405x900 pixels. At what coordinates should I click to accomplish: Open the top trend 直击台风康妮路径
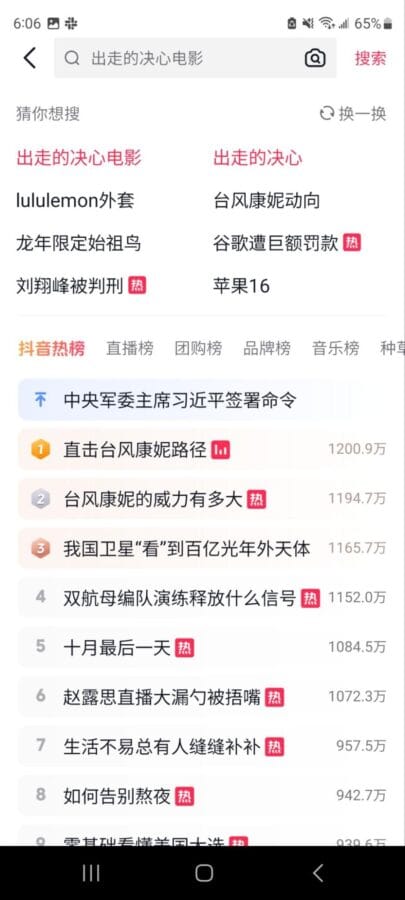202,449
